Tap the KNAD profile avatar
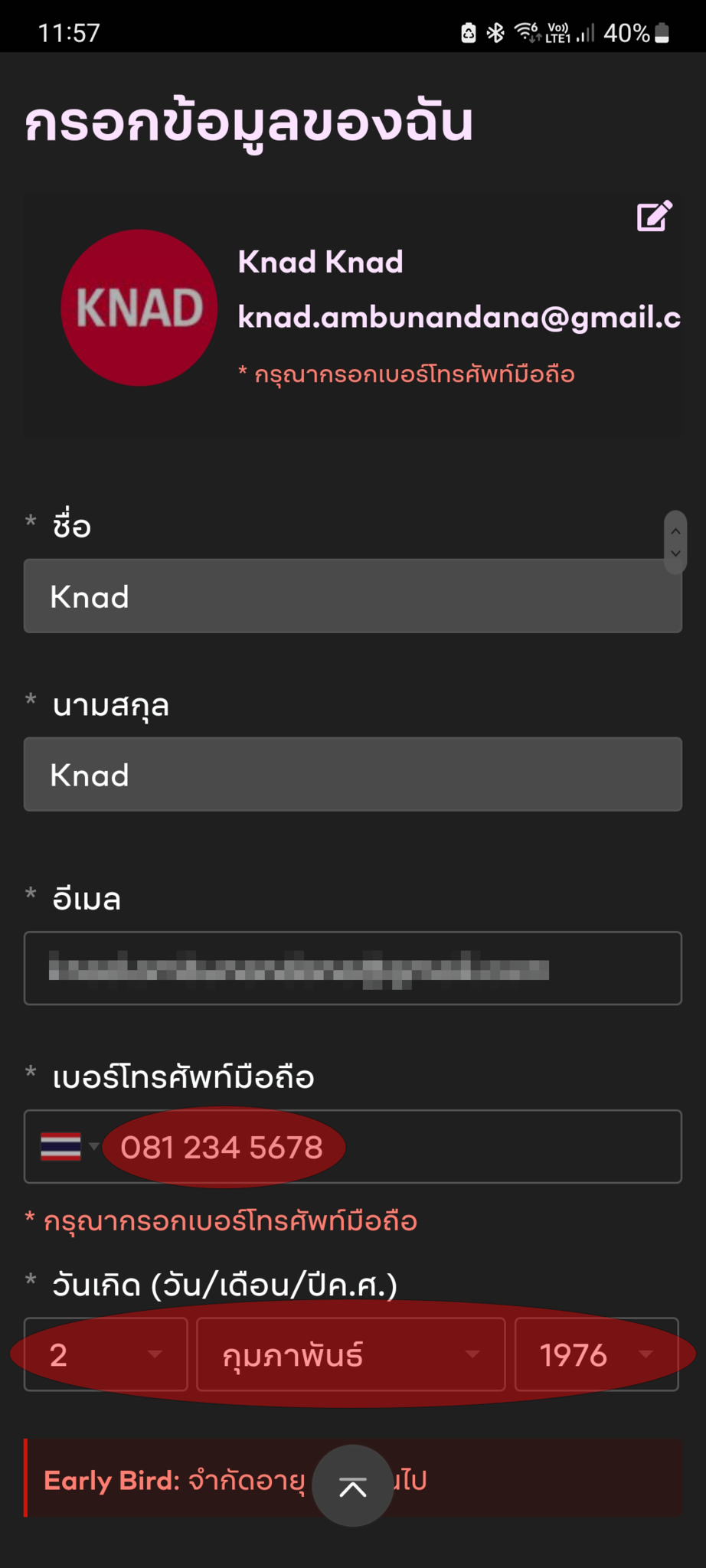Viewport: 706px width, 1568px height. point(139,308)
